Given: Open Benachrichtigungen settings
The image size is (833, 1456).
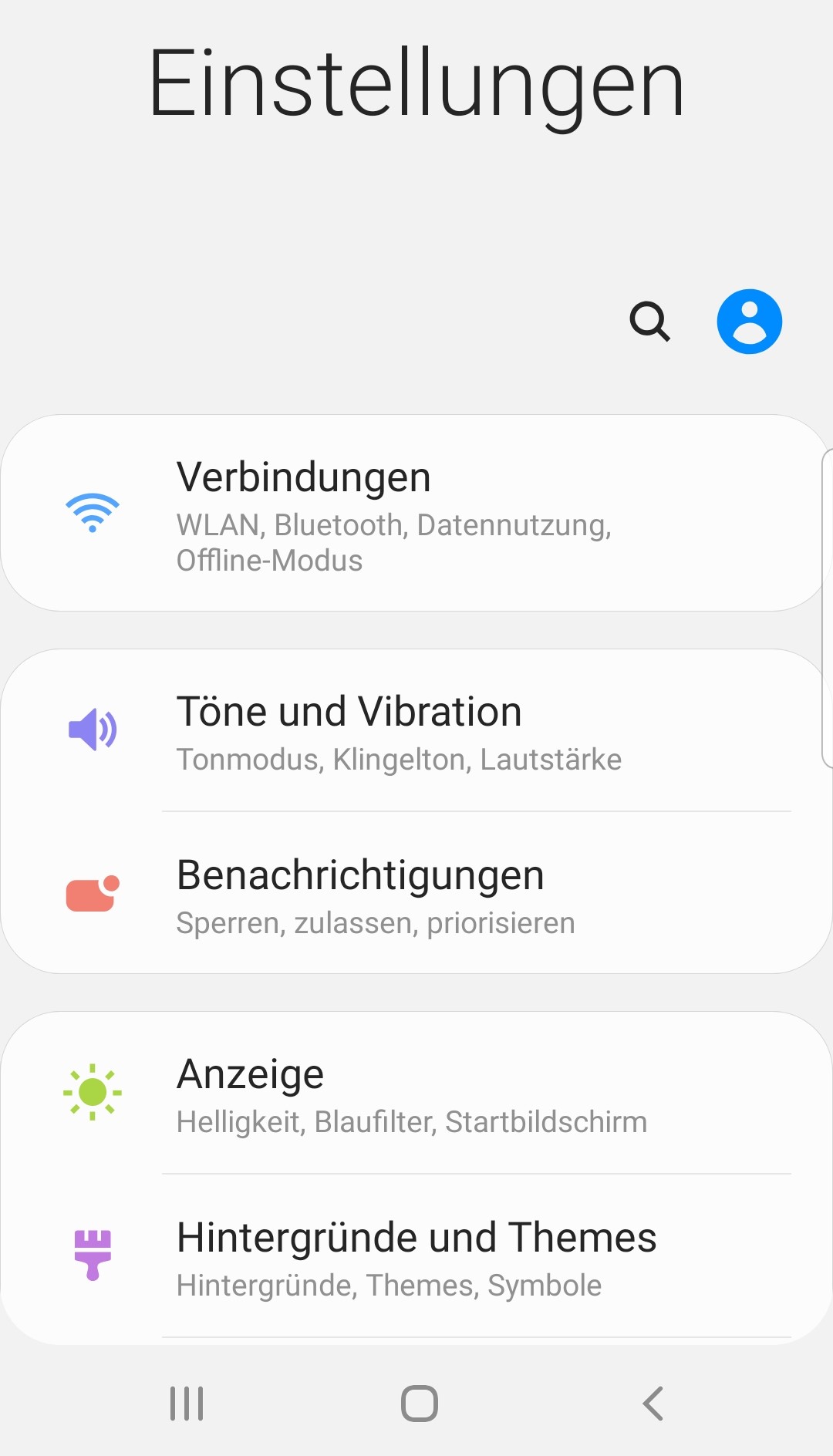Looking at the screenshot, I should 416,893.
